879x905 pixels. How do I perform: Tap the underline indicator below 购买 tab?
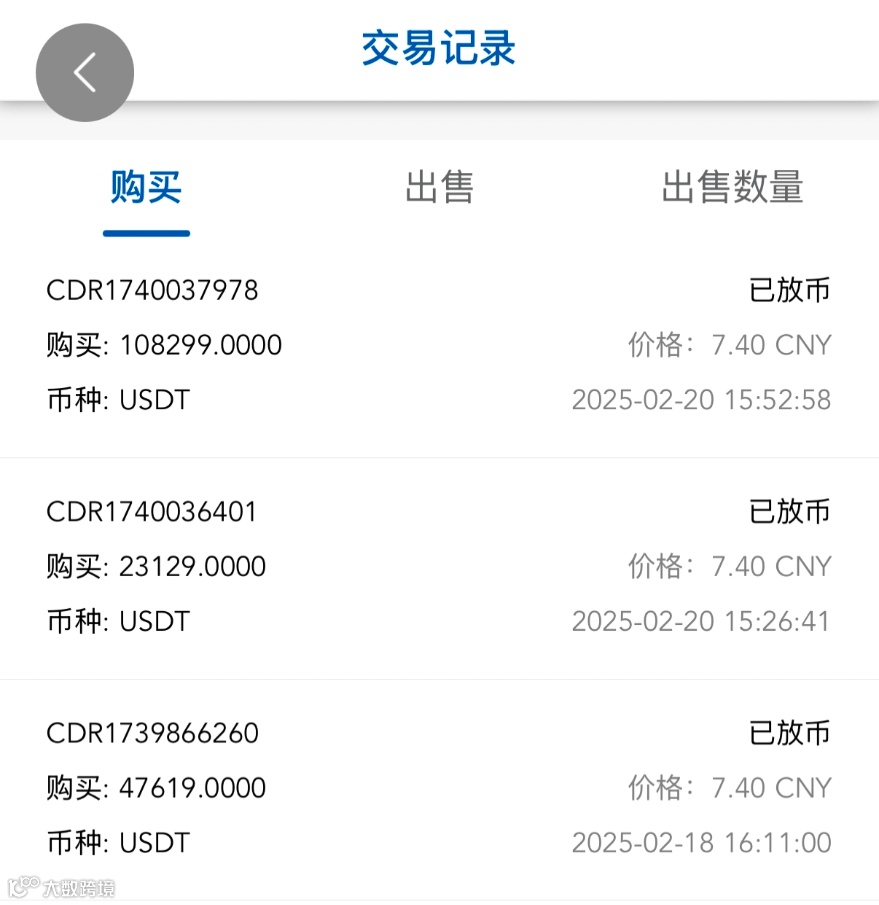click(x=146, y=233)
